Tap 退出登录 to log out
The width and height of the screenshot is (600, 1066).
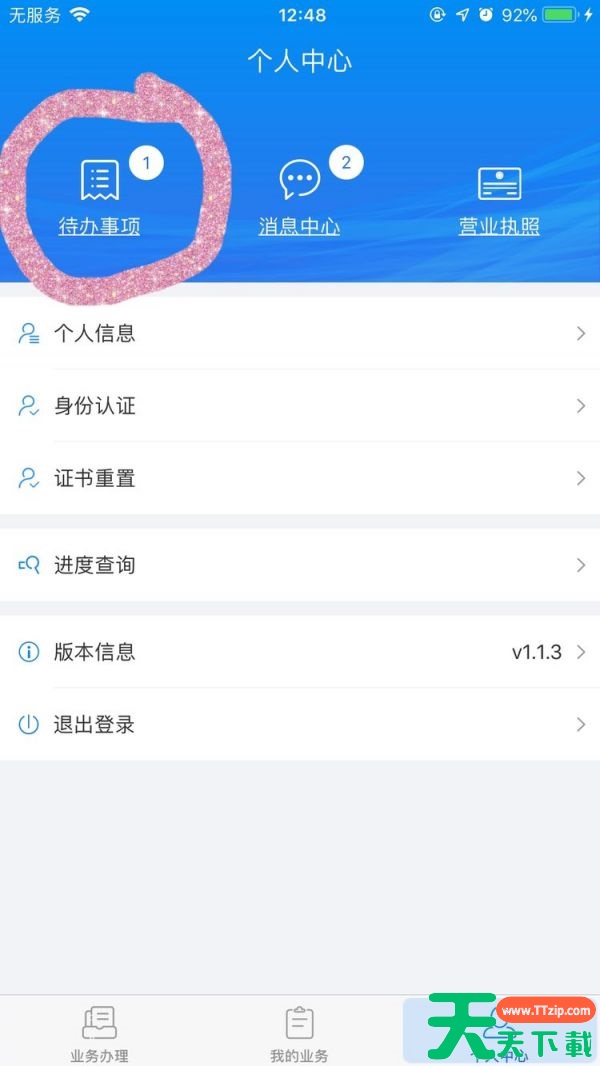coord(300,725)
